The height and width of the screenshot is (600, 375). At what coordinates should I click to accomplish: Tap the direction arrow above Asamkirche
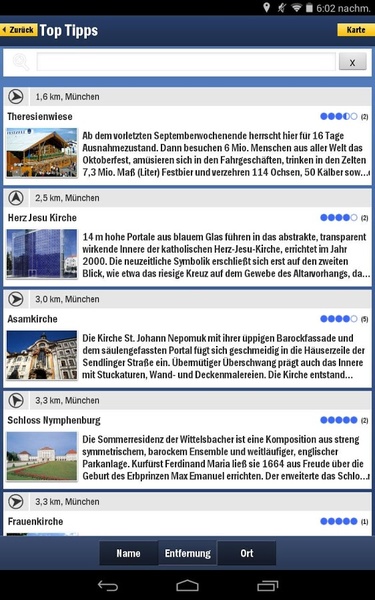[16, 299]
